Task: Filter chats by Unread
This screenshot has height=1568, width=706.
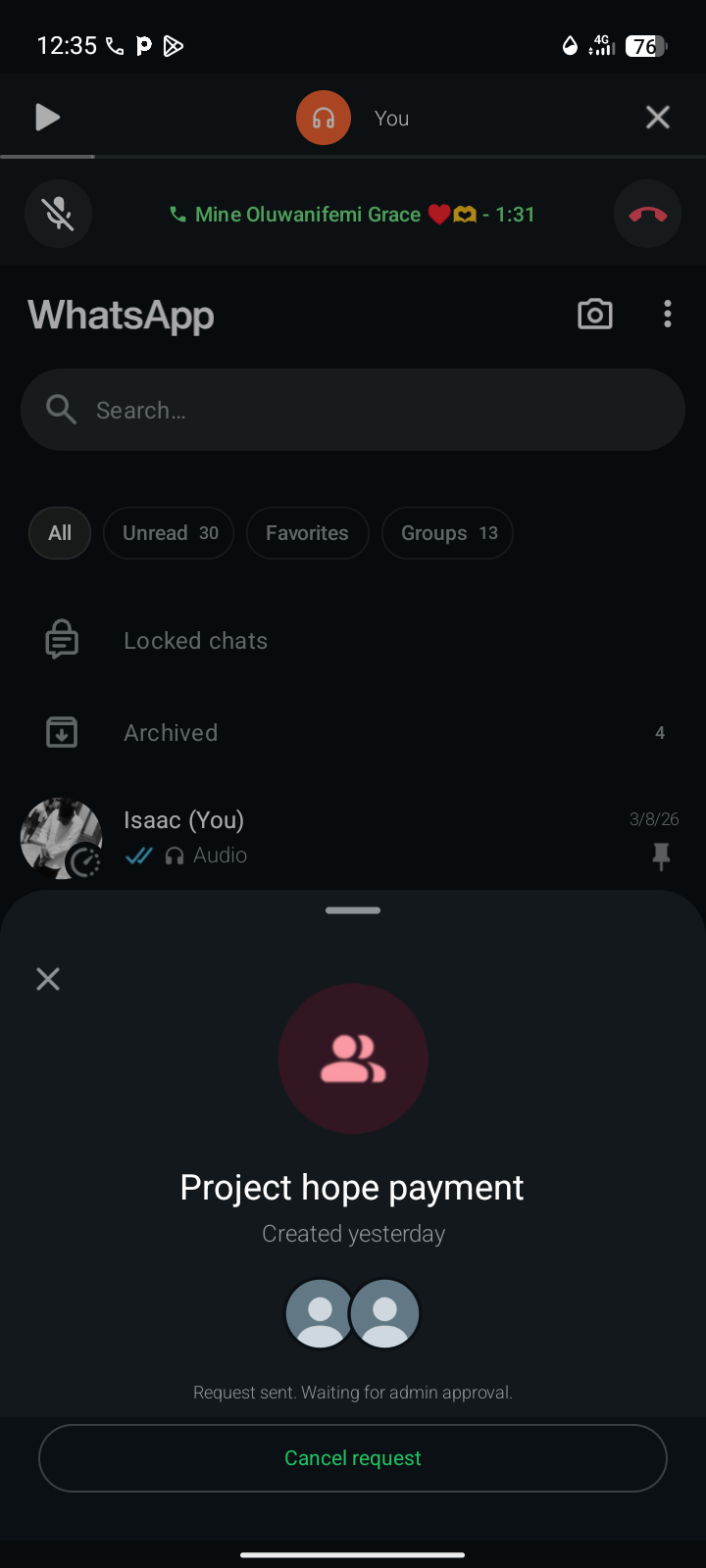Action: [169, 533]
